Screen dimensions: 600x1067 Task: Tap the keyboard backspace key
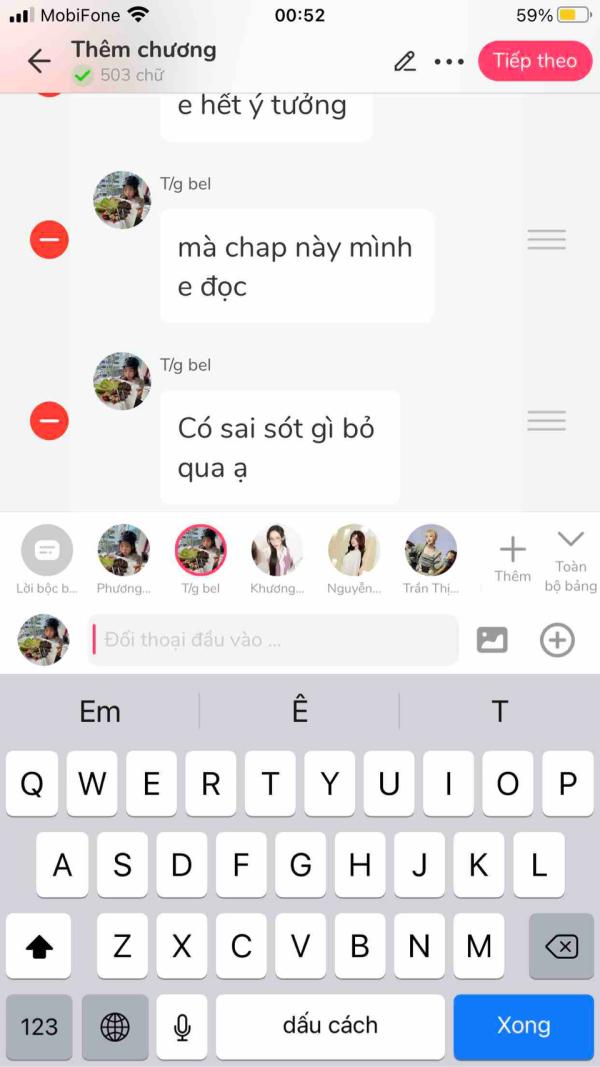pyautogui.click(x=561, y=946)
